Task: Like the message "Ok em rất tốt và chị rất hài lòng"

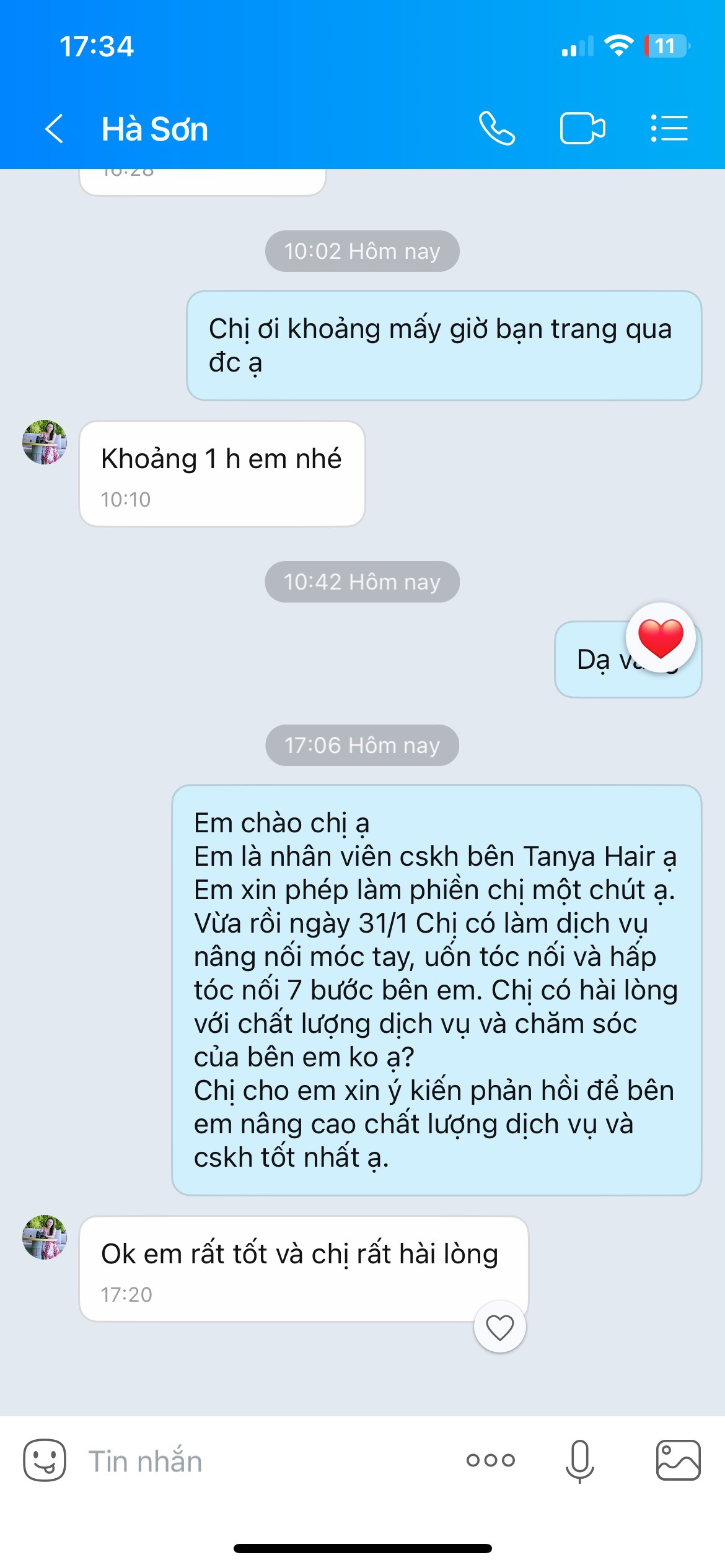Action: (x=500, y=1326)
